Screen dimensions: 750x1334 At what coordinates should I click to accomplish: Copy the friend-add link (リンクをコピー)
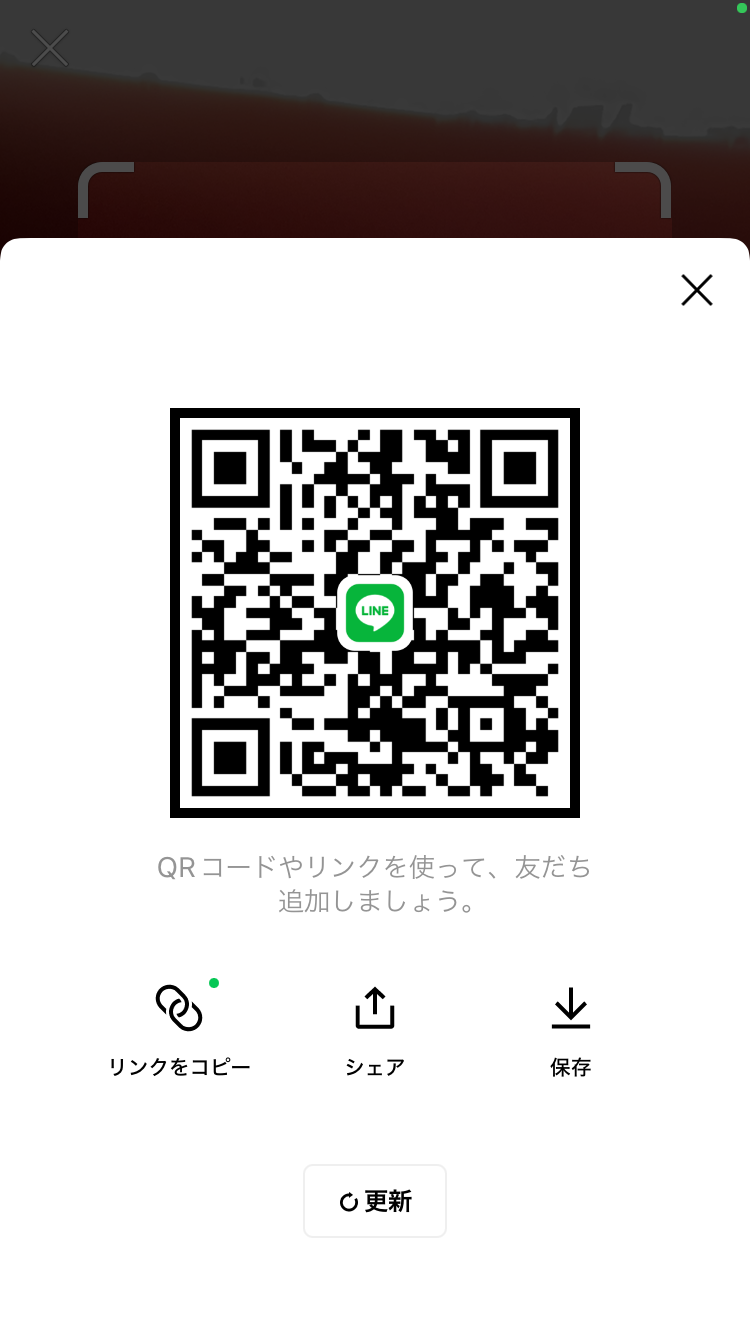pos(179,1028)
